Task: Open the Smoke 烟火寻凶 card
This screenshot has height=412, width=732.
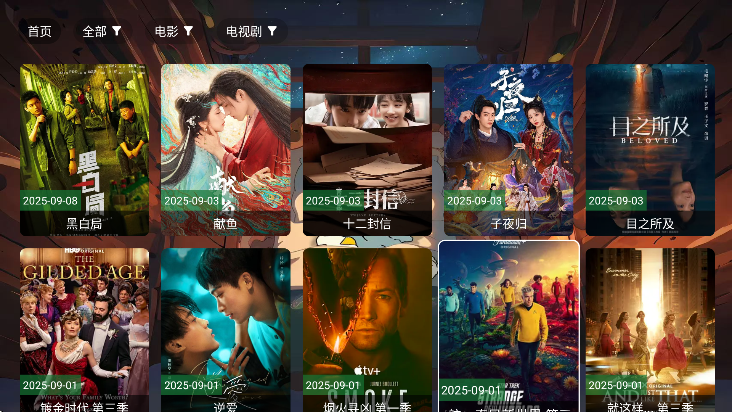Action: 367,328
